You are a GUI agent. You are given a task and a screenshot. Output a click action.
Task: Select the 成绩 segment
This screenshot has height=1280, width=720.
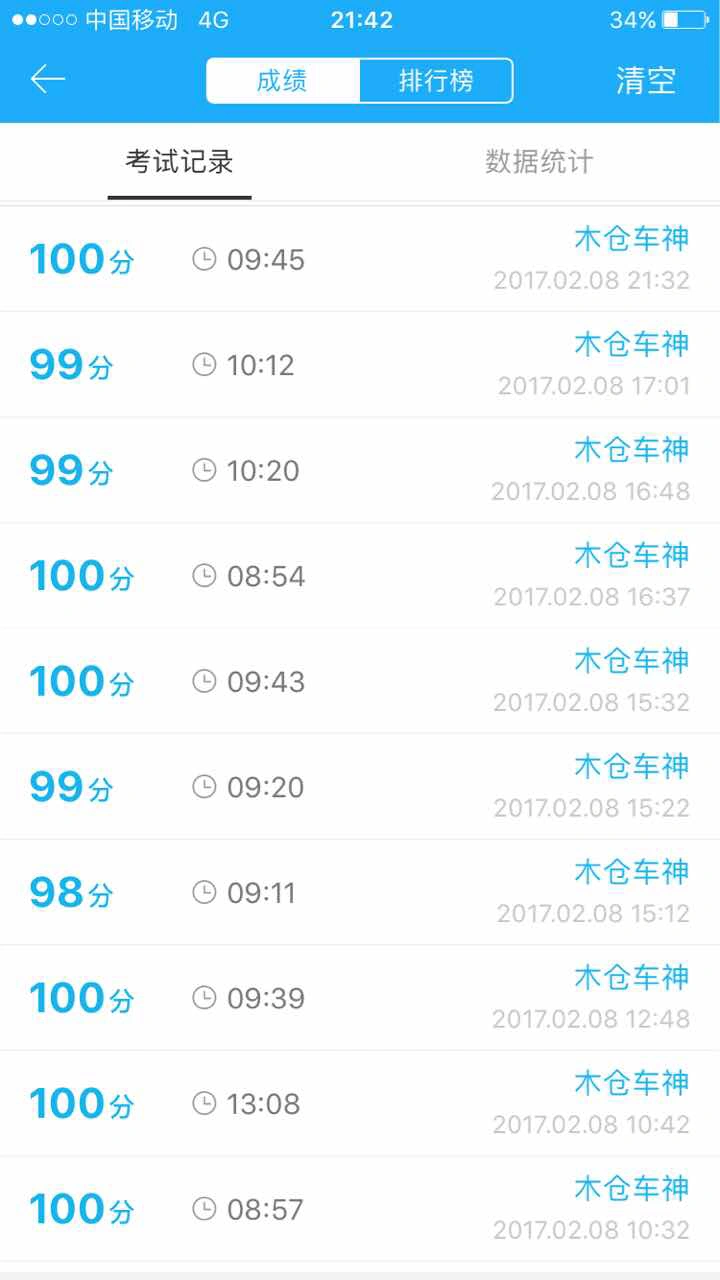283,81
